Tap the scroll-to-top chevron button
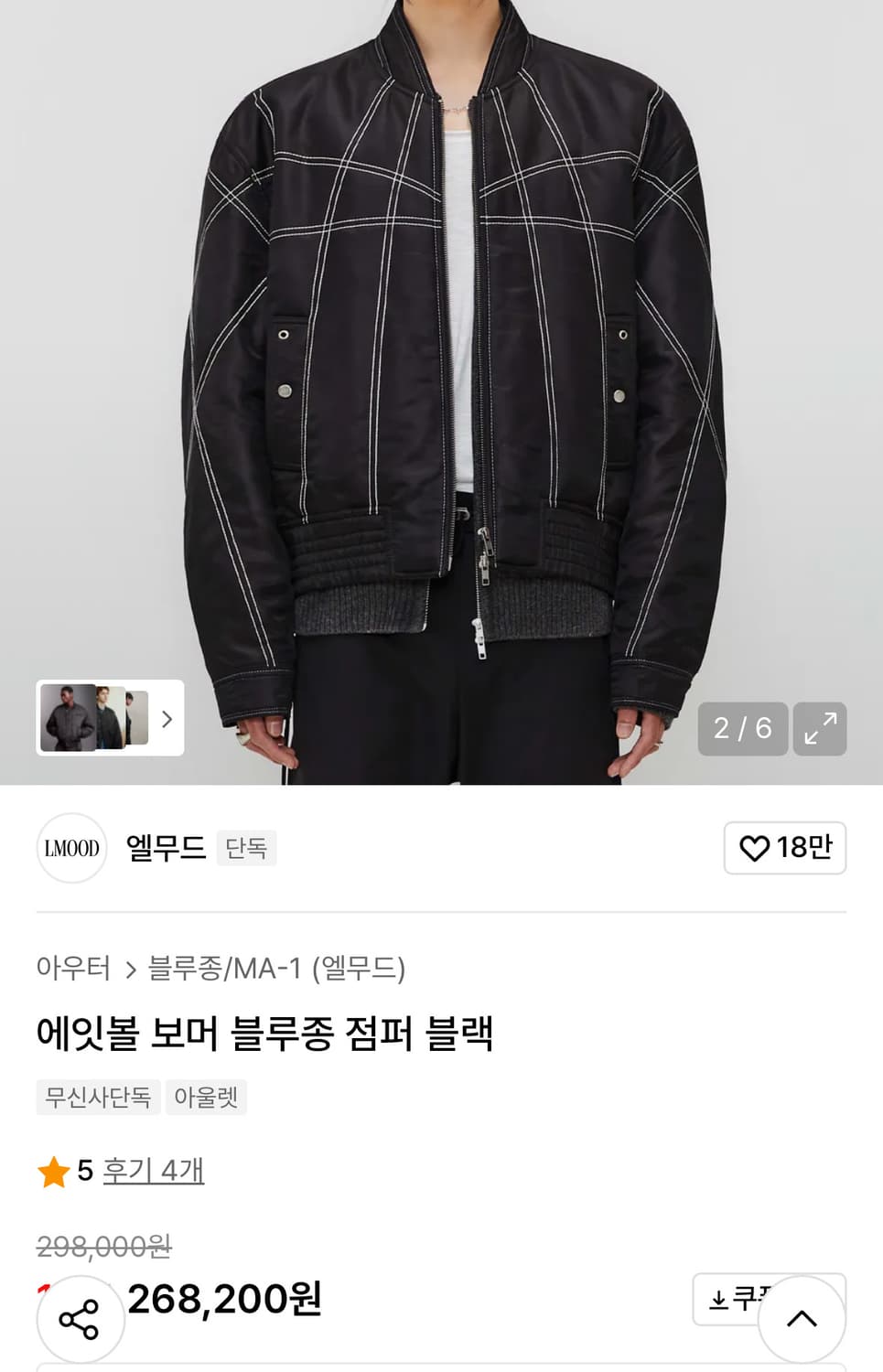883x1372 pixels. 803,1319
